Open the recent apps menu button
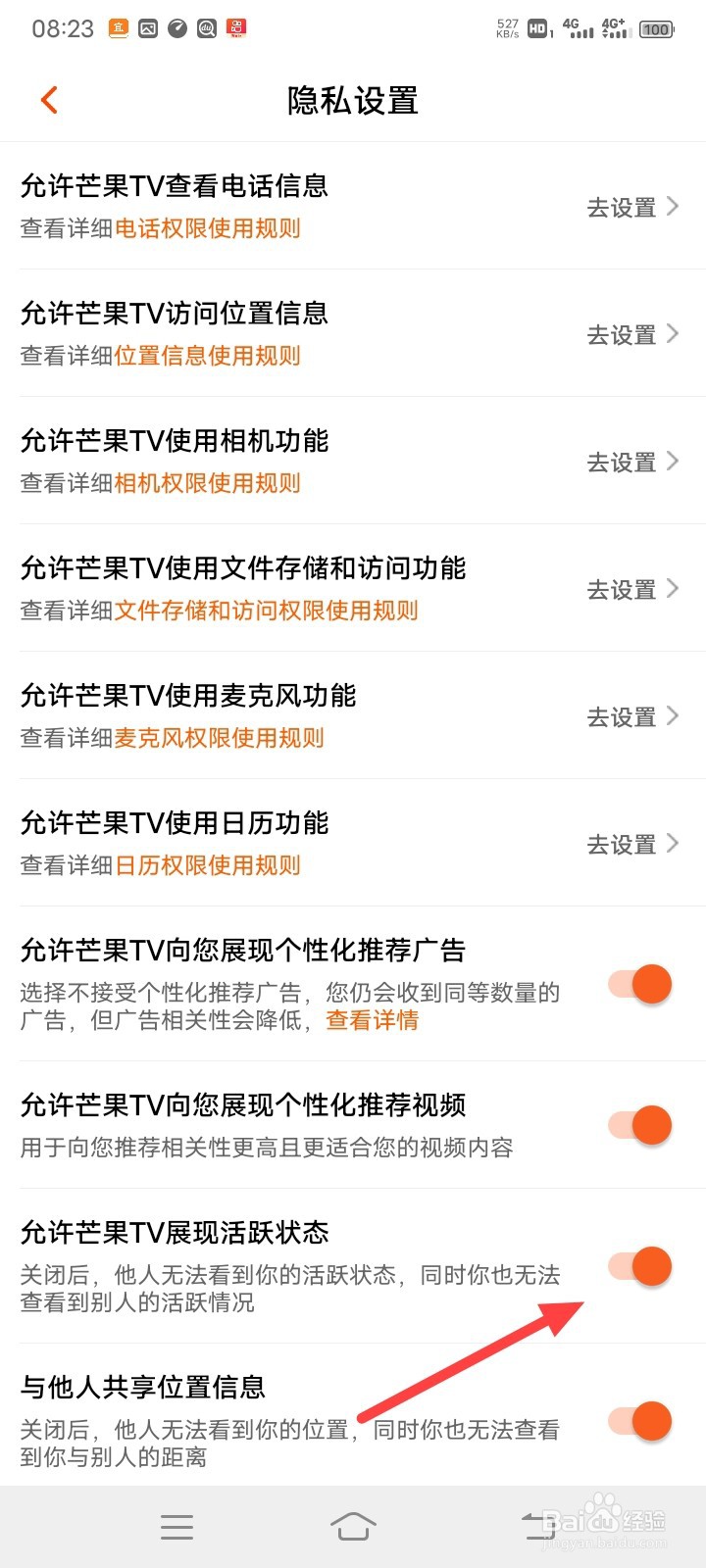Viewport: 706px width, 1568px height. [x=176, y=1526]
